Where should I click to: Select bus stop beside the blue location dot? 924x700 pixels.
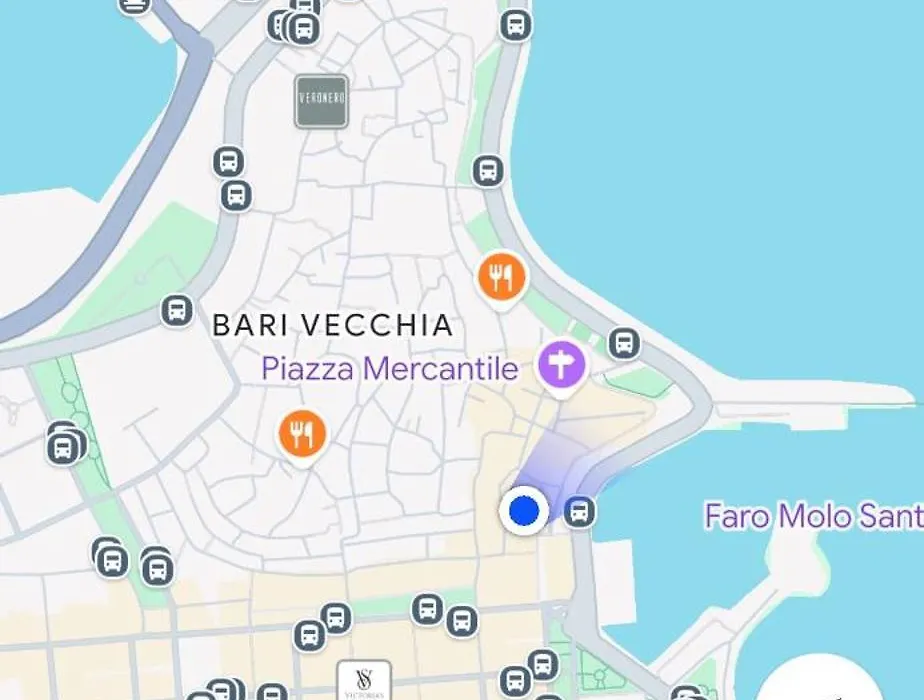[x=579, y=512]
